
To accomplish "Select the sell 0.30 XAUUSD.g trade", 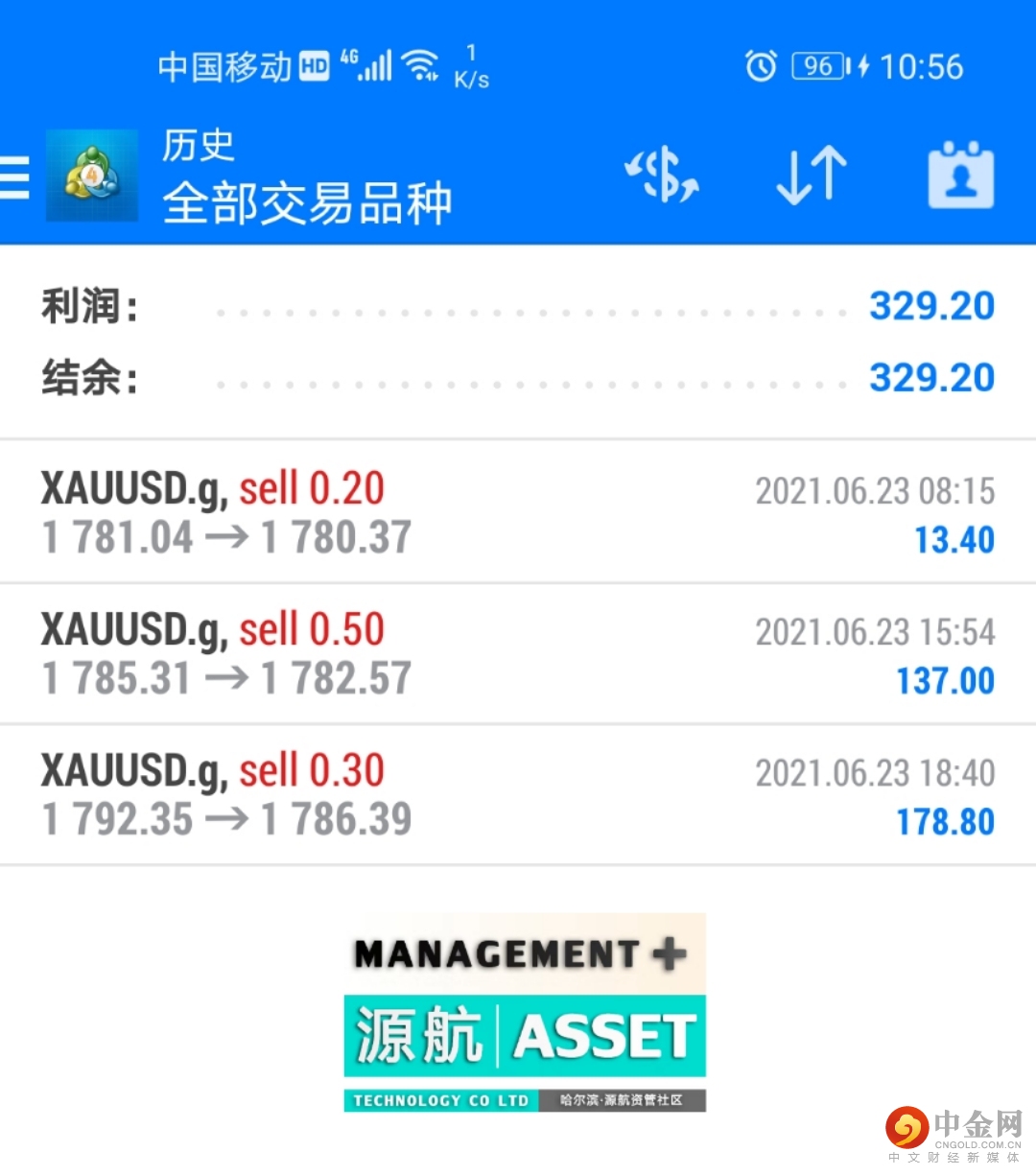I will click(x=518, y=794).
